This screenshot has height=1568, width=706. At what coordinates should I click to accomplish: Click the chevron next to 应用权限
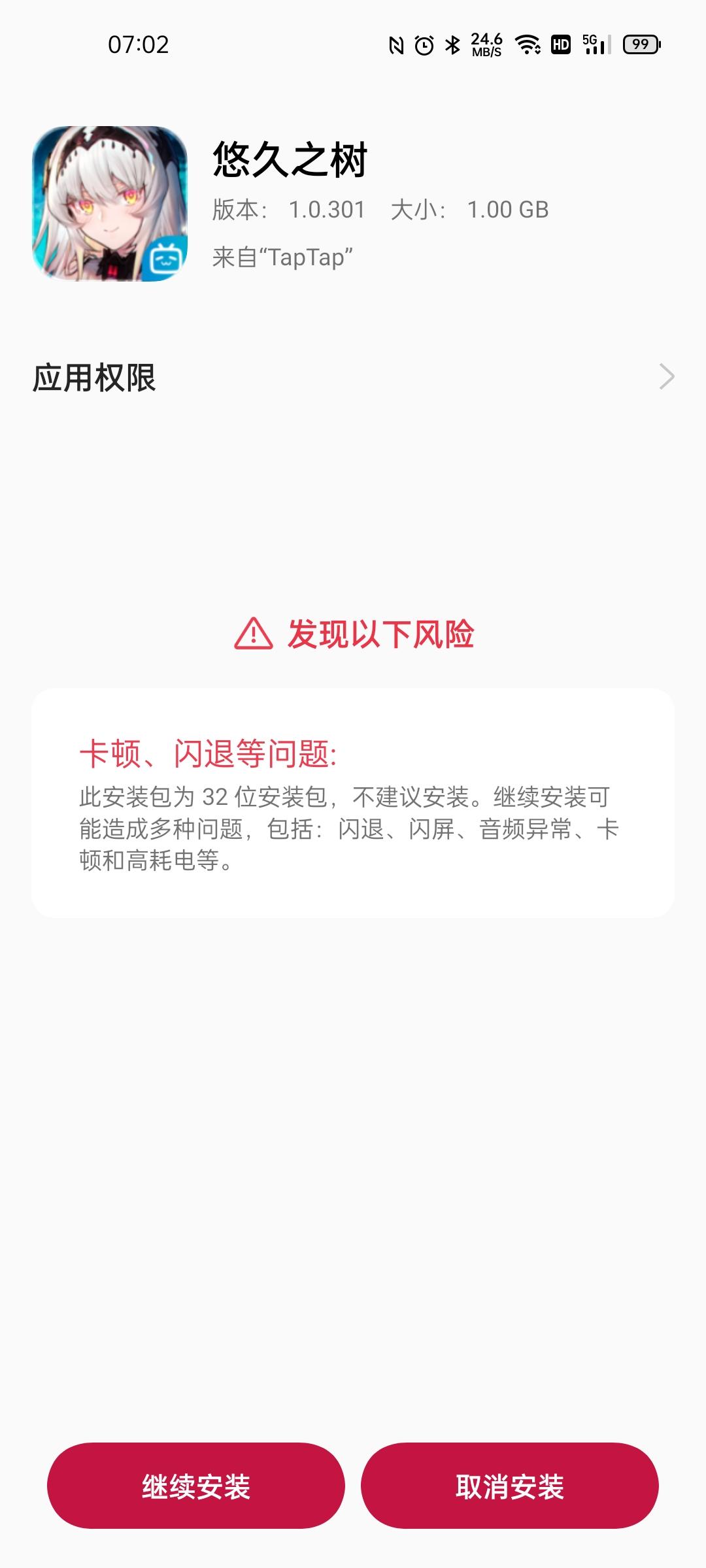pos(667,378)
